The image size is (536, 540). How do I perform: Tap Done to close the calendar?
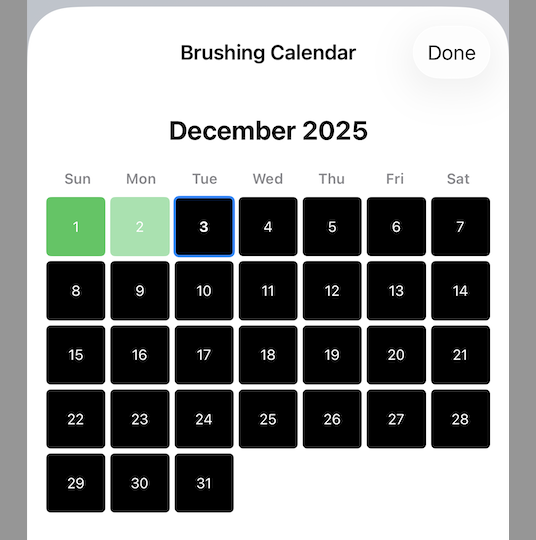(x=451, y=53)
